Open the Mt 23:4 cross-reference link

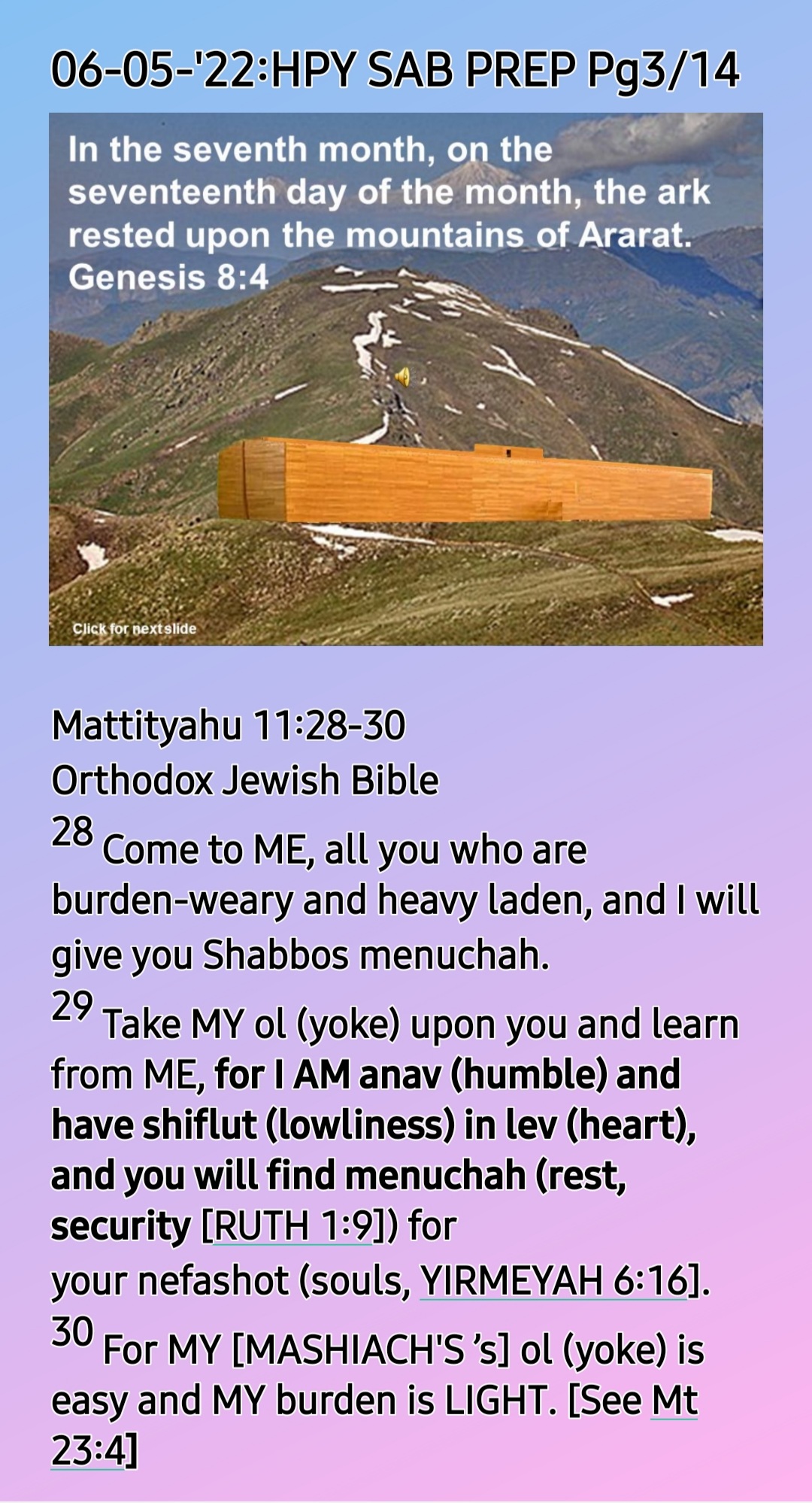pos(674,1401)
